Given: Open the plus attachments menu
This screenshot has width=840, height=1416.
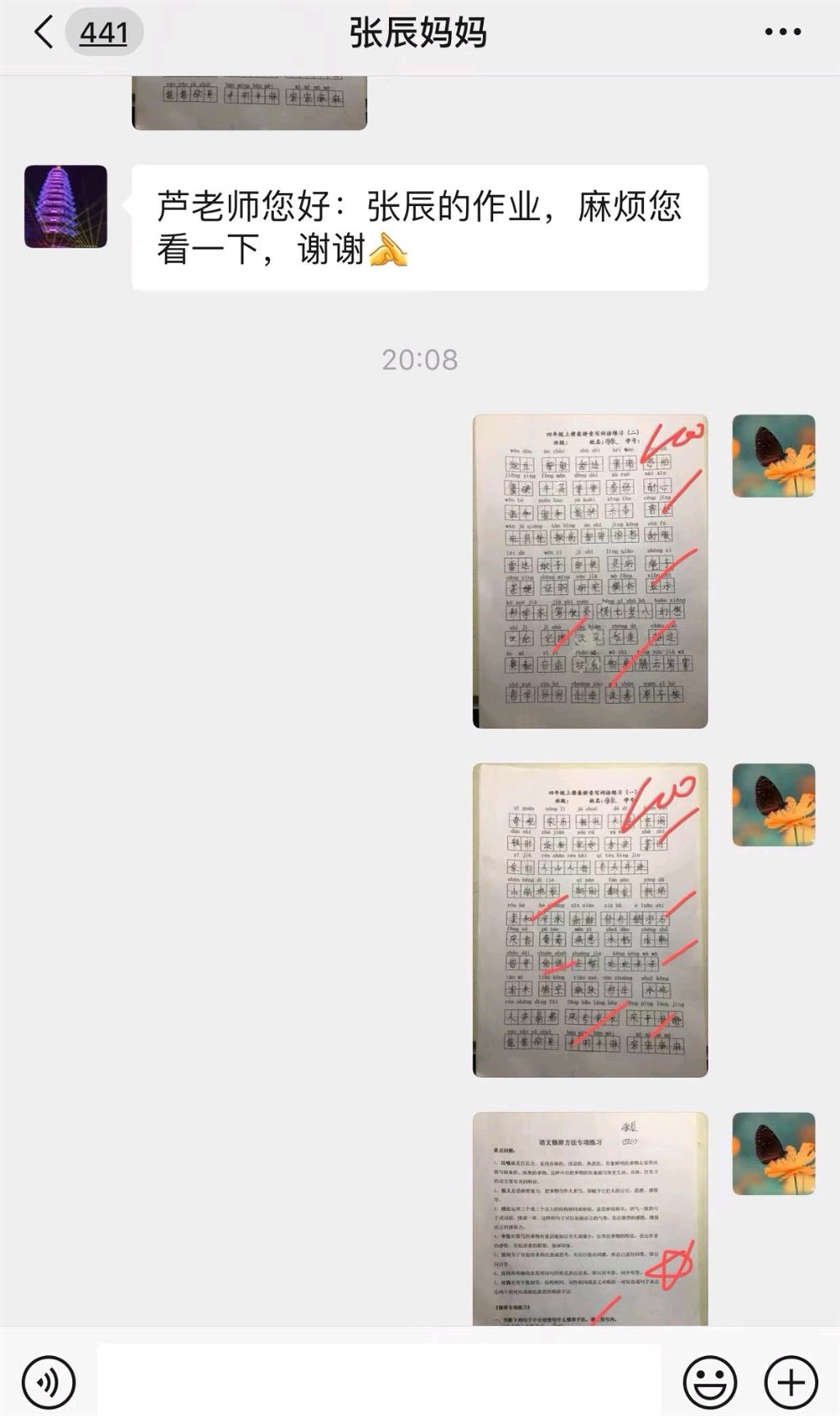Looking at the screenshot, I should 791,1382.
